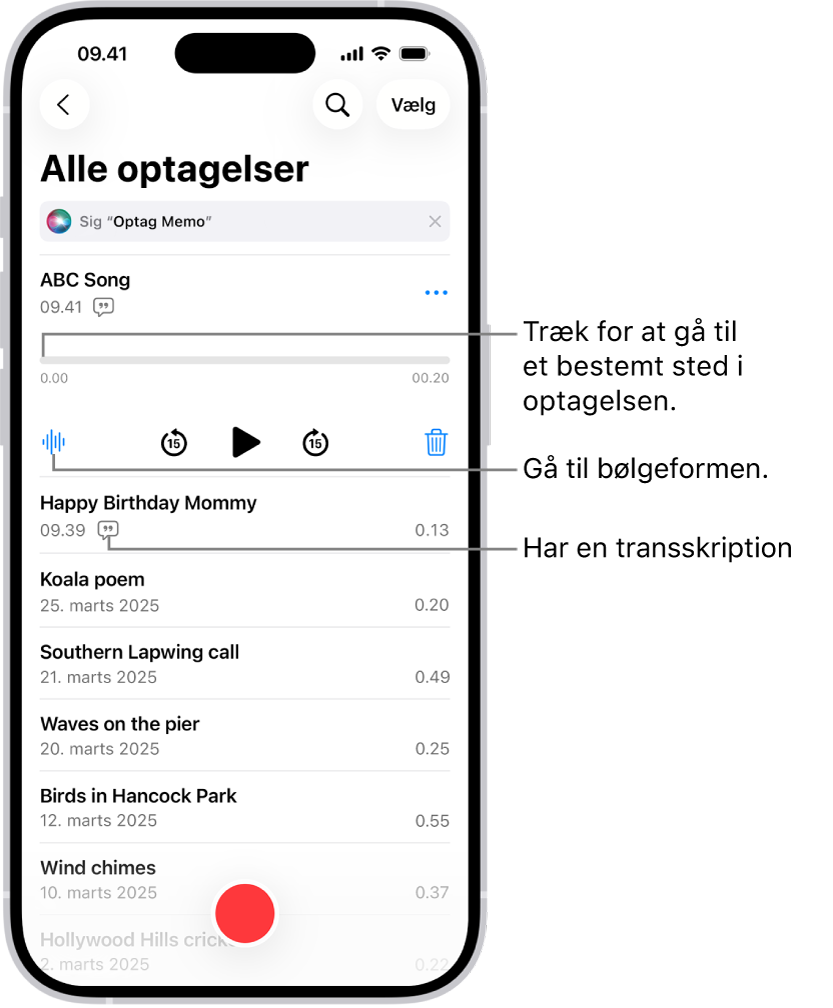This screenshot has width=833, height=1008.
Task: Tap Vælg to select recordings
Action: [x=412, y=104]
